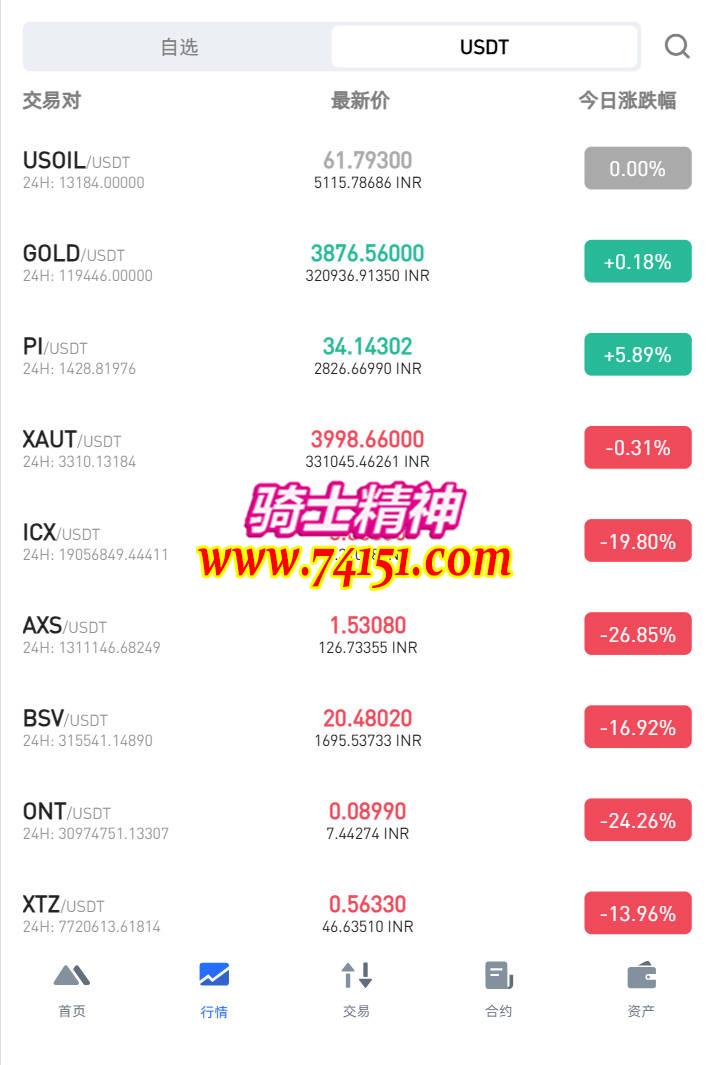
Task: Select the USDT market tab
Action: point(484,47)
